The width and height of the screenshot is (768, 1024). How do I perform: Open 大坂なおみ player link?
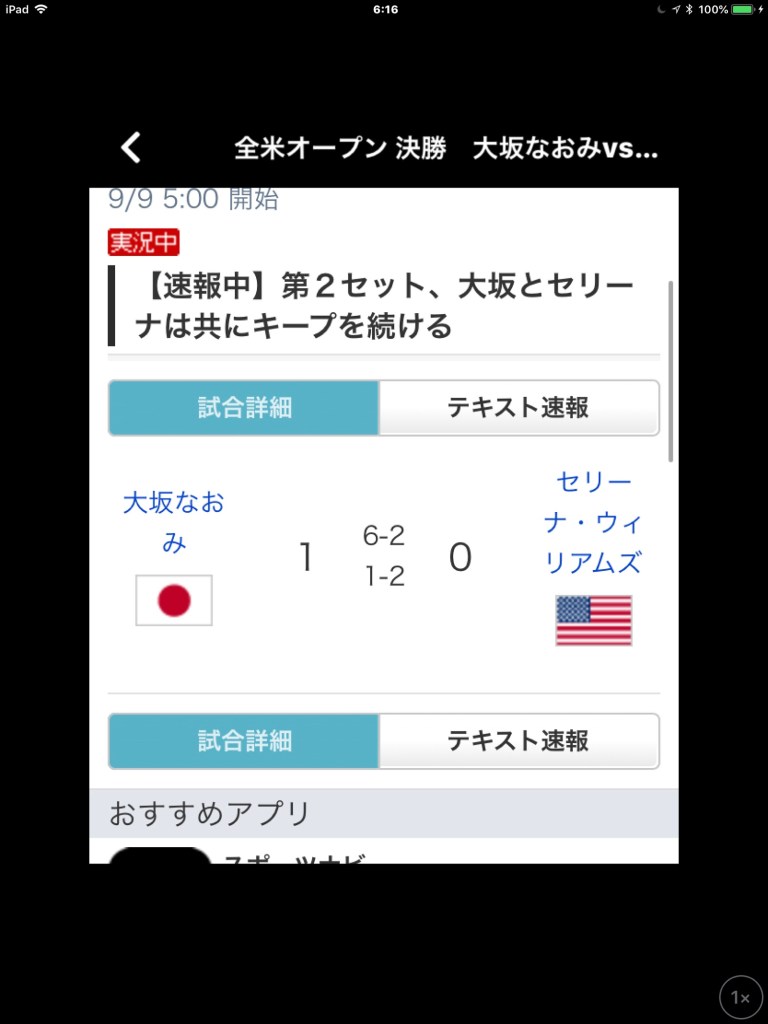coord(174,523)
